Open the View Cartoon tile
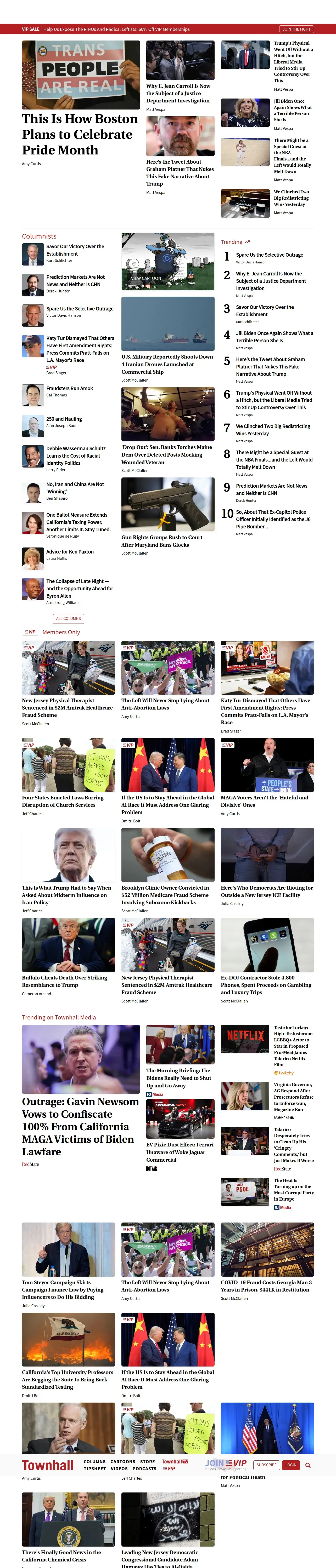This screenshot has width=336, height=1568. point(168,262)
